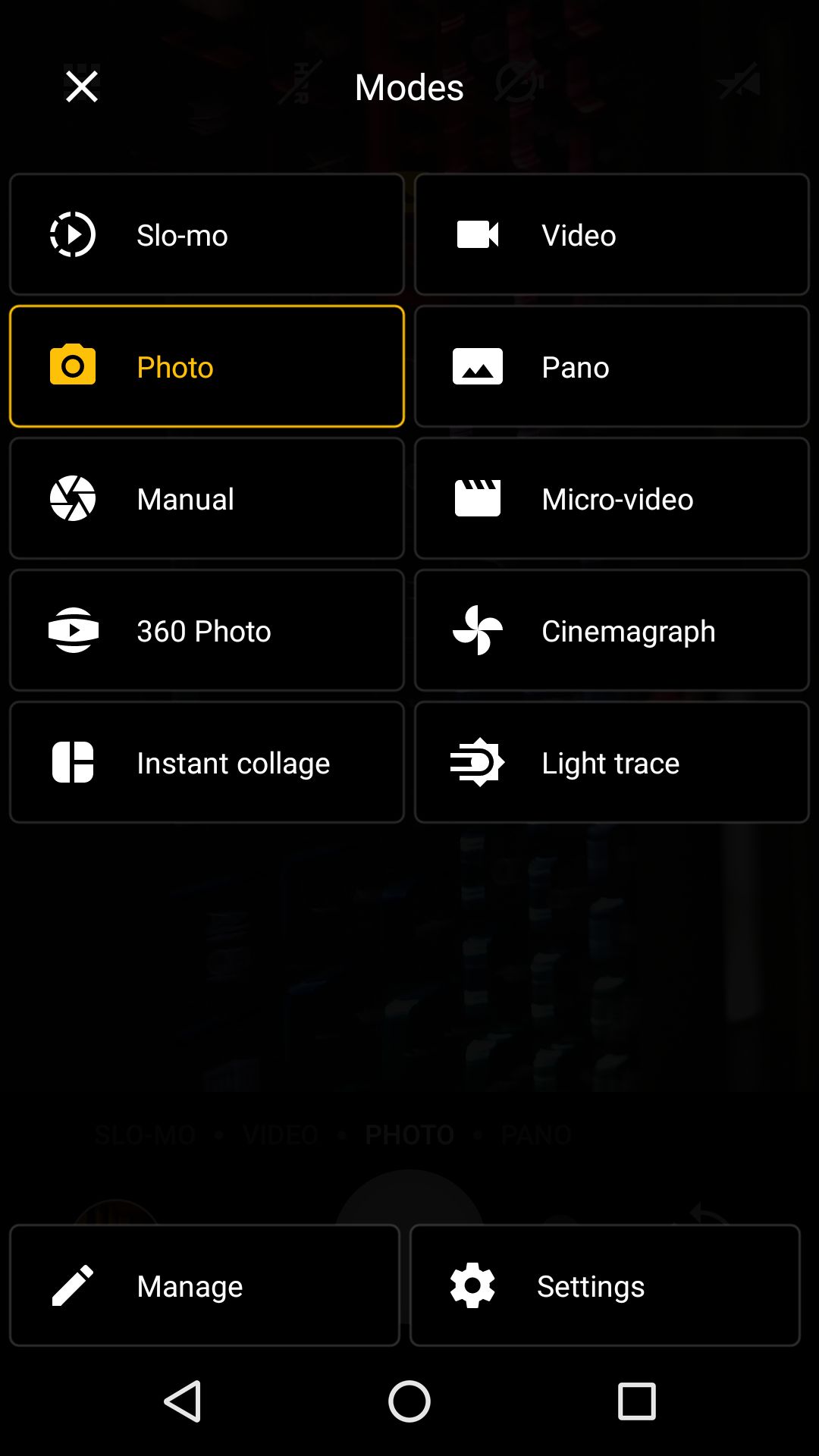Open recent apps from navigation bar
The width and height of the screenshot is (819, 1456).
pyautogui.click(x=636, y=1401)
